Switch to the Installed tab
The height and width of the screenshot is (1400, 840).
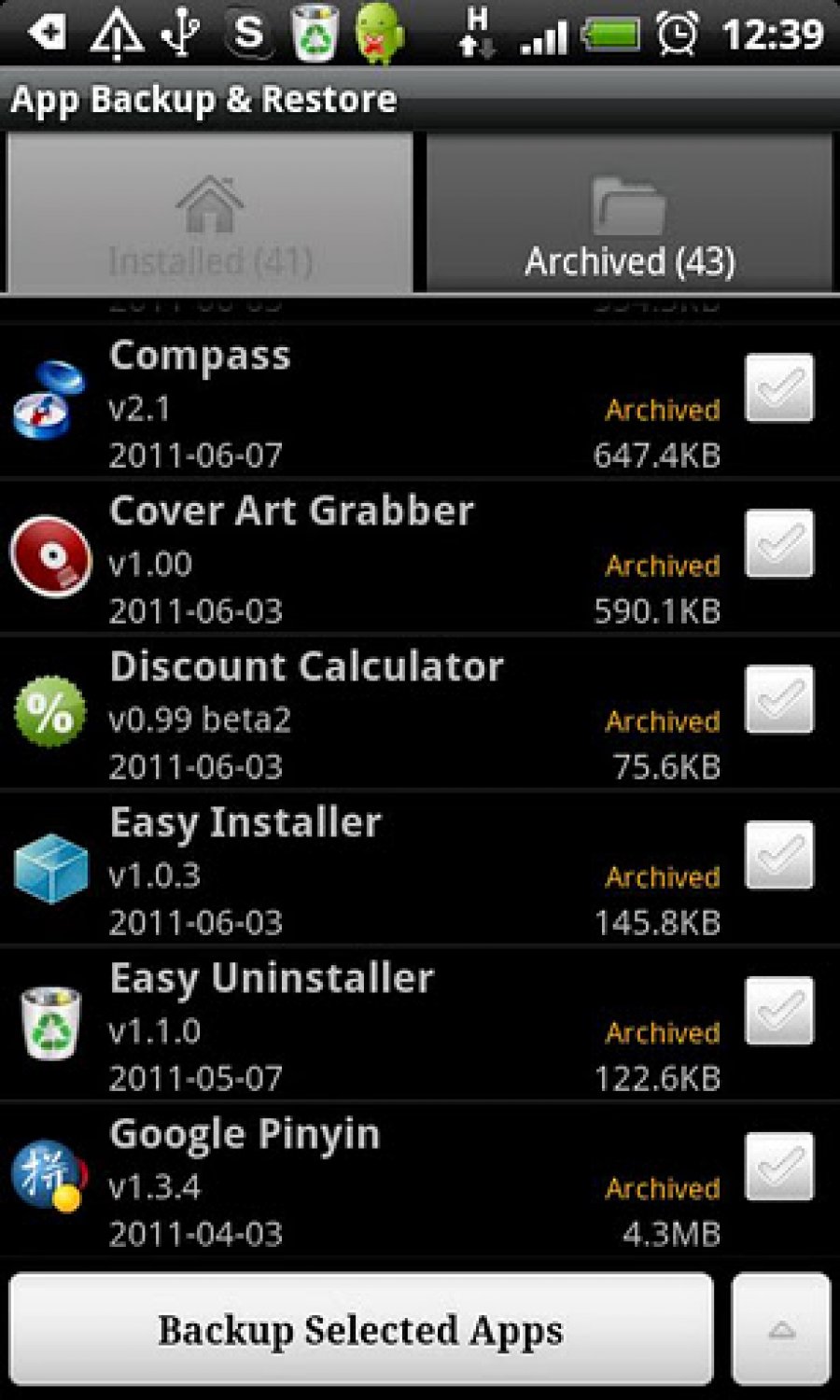click(209, 213)
